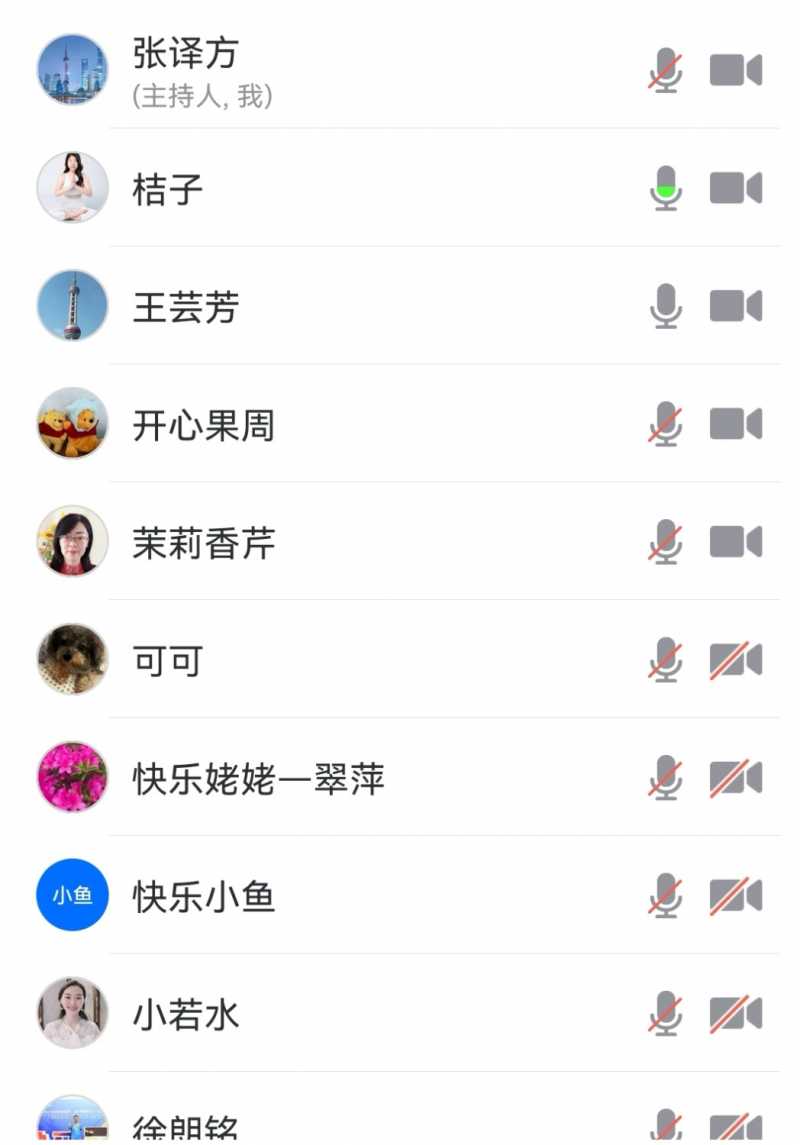Enable 小若水's disabled camera
The image size is (800, 1145).
click(736, 1013)
